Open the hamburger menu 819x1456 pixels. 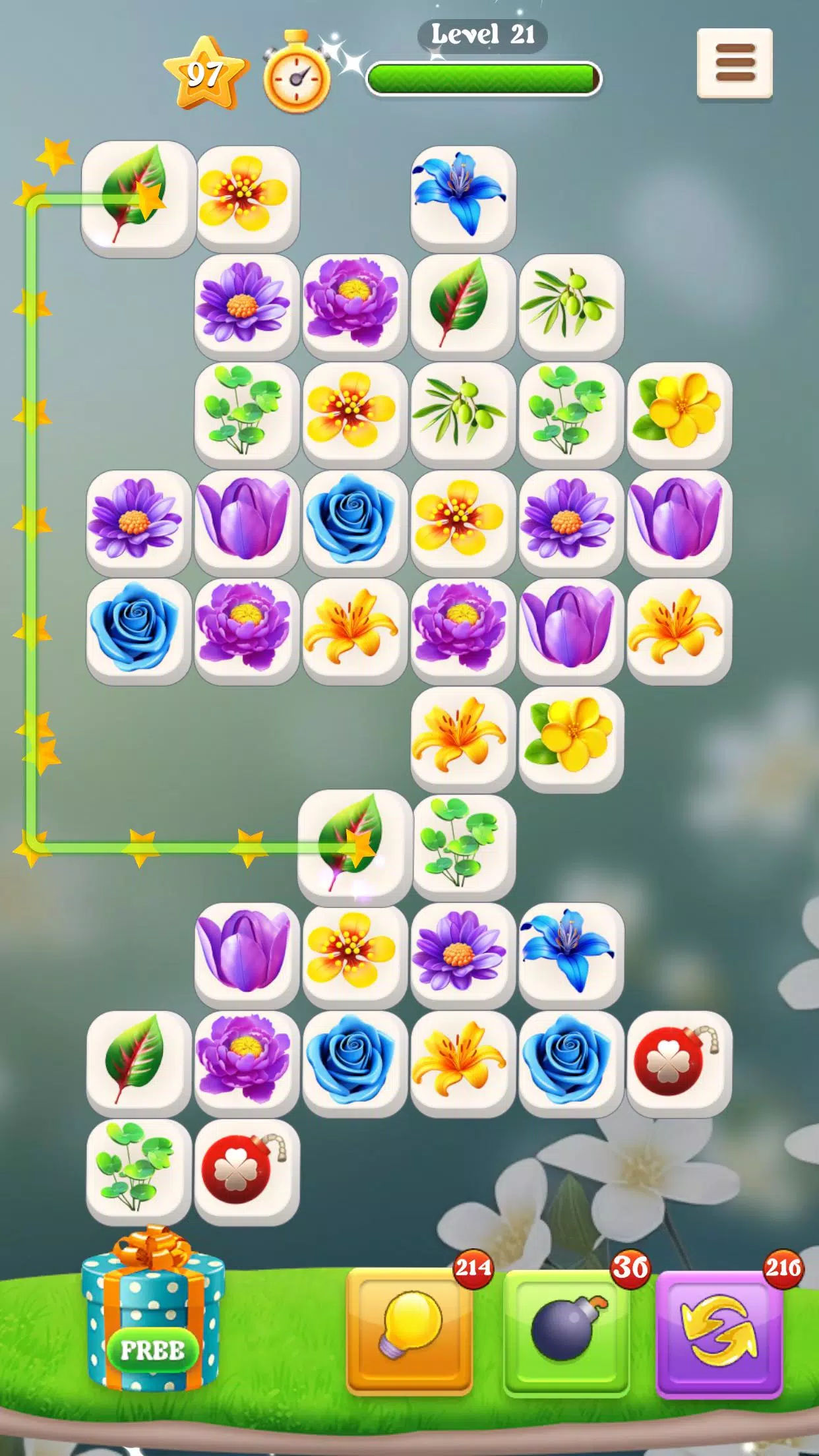pos(735,63)
